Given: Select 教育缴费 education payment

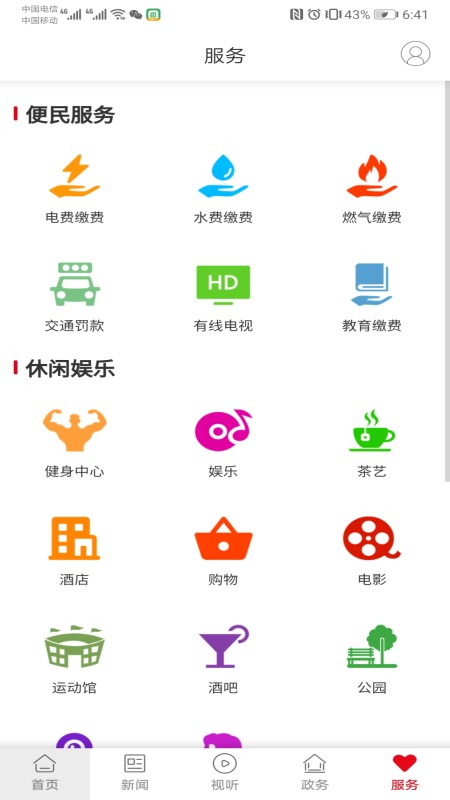Looking at the screenshot, I should 371,297.
